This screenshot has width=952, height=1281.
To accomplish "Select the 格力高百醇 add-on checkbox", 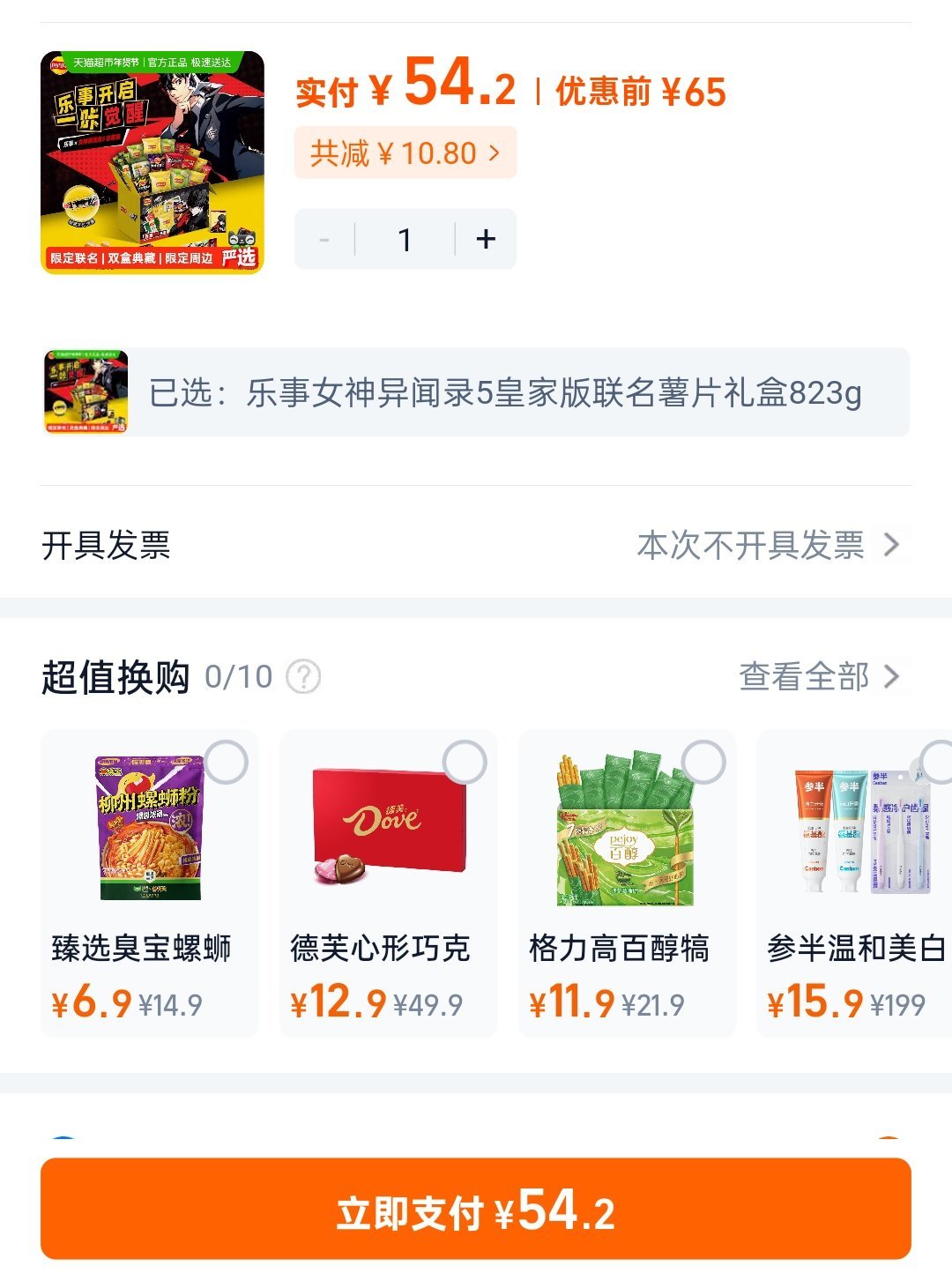I will tap(703, 762).
